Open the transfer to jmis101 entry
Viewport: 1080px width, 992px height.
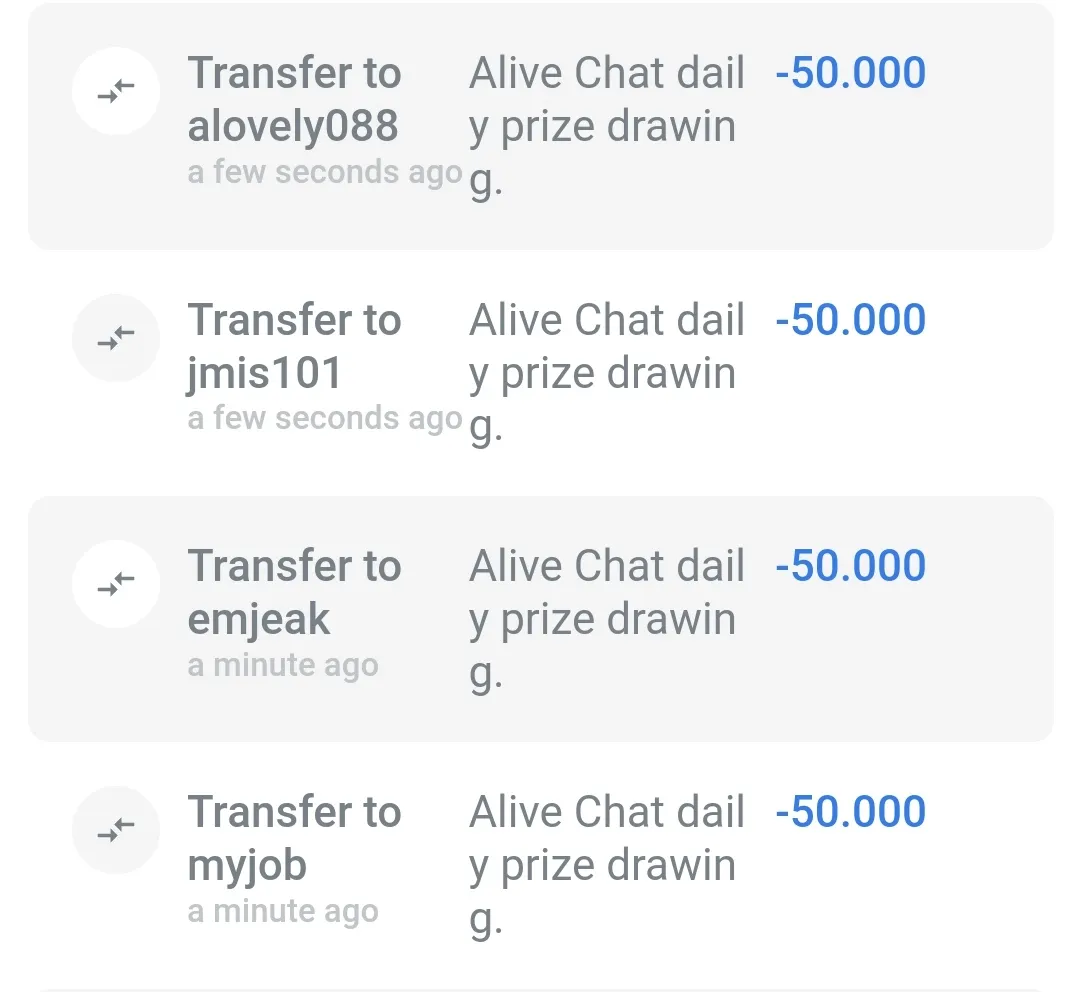[293, 347]
